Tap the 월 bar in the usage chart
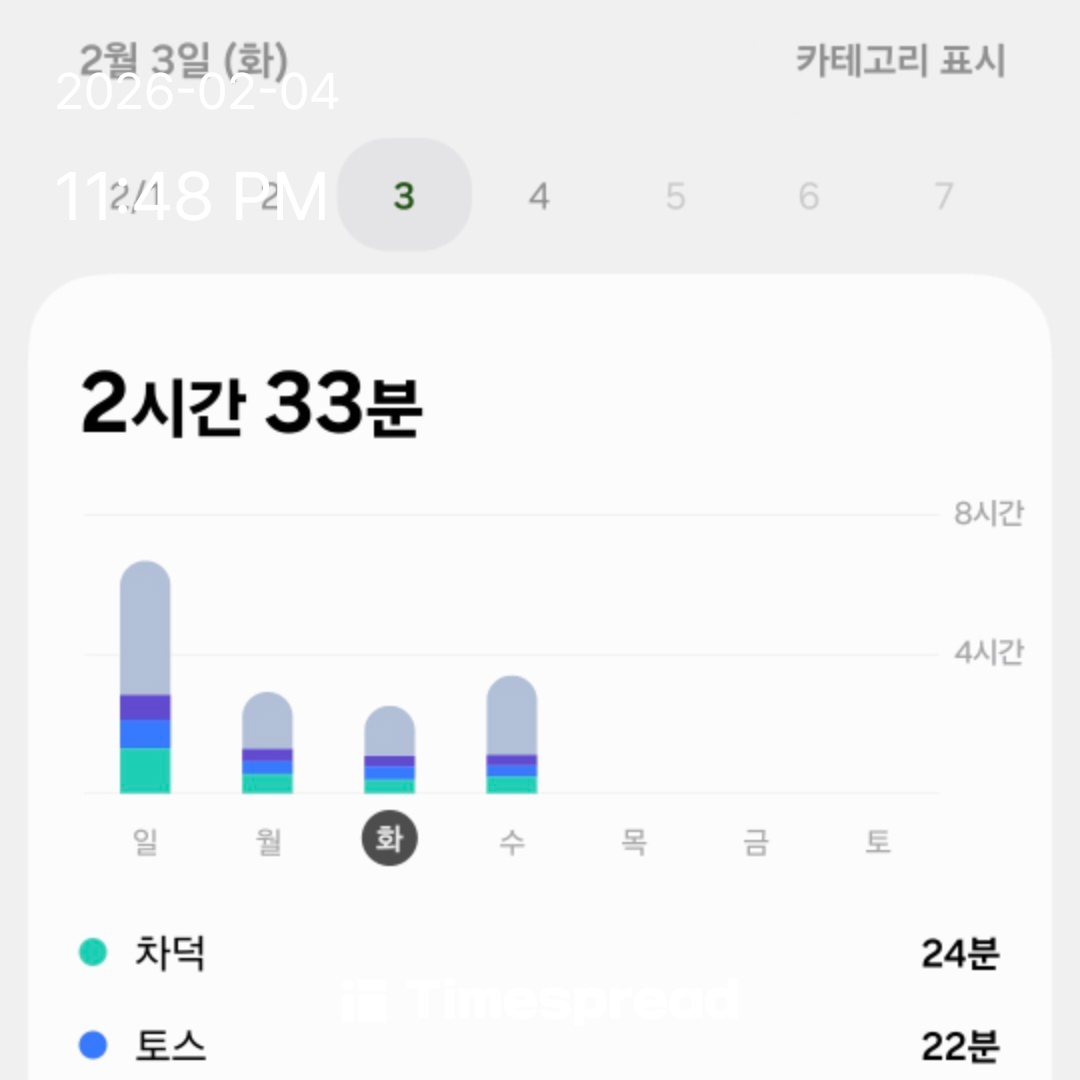This screenshot has width=1080, height=1080. click(267, 744)
